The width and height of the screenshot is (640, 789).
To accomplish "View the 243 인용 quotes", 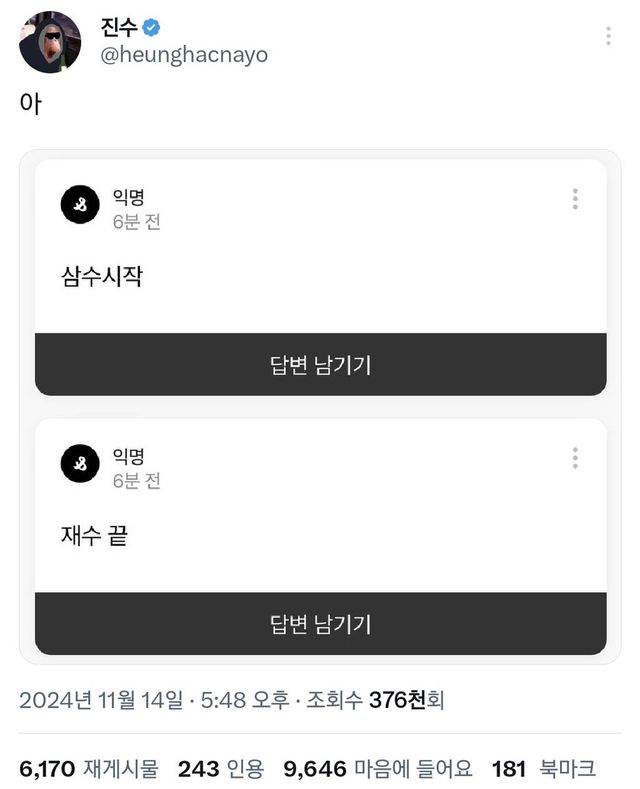I will [x=220, y=768].
